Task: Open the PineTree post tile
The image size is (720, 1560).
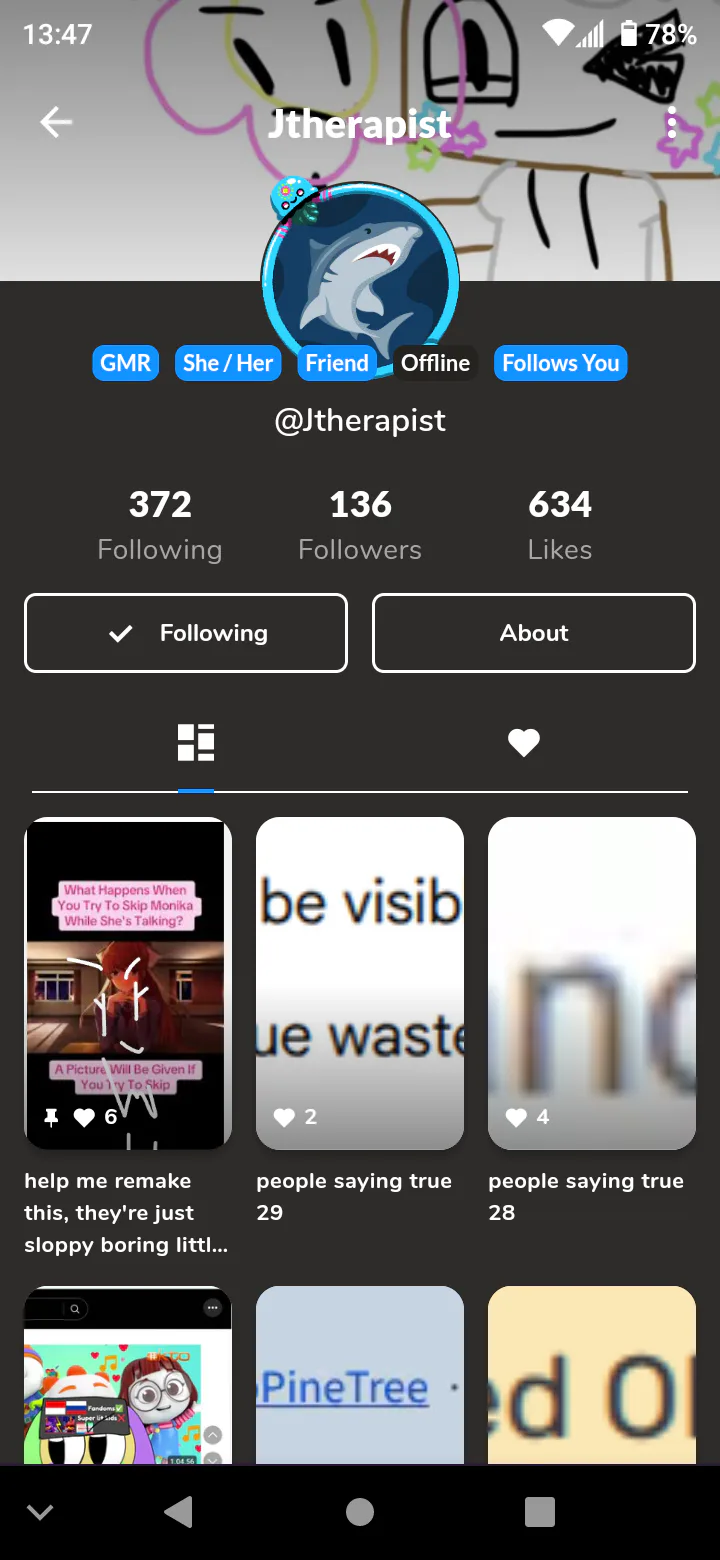Action: 360,1375
